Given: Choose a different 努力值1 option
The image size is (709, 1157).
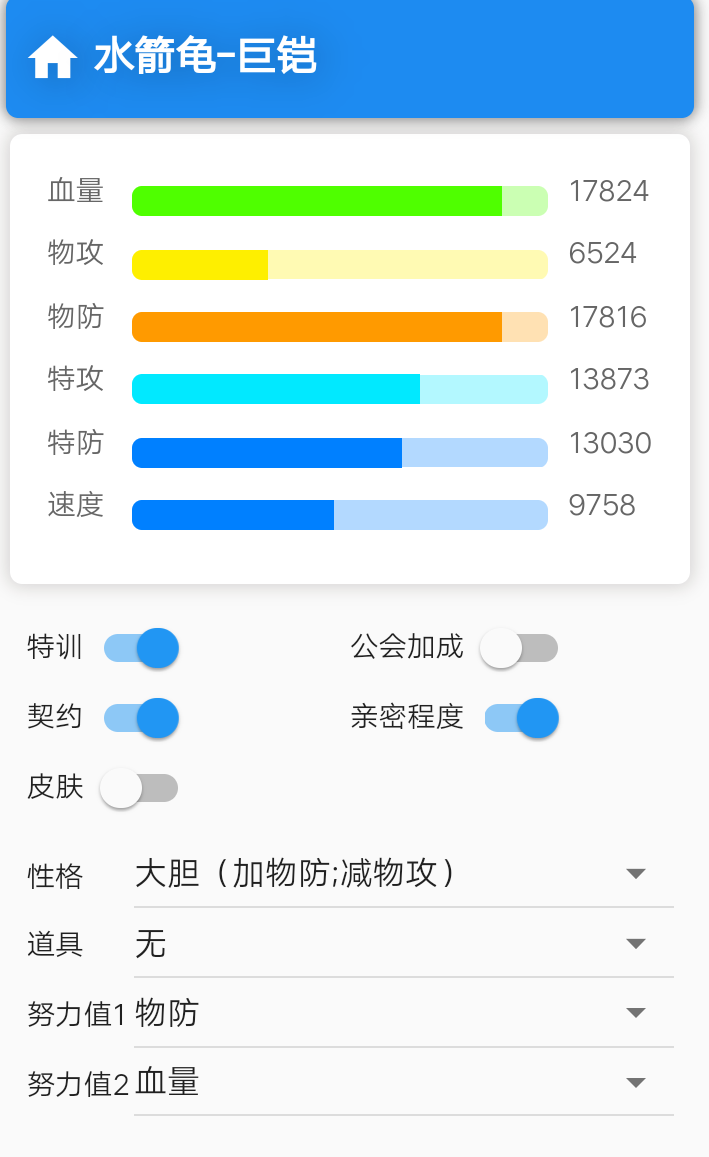Looking at the screenshot, I should [403, 1014].
